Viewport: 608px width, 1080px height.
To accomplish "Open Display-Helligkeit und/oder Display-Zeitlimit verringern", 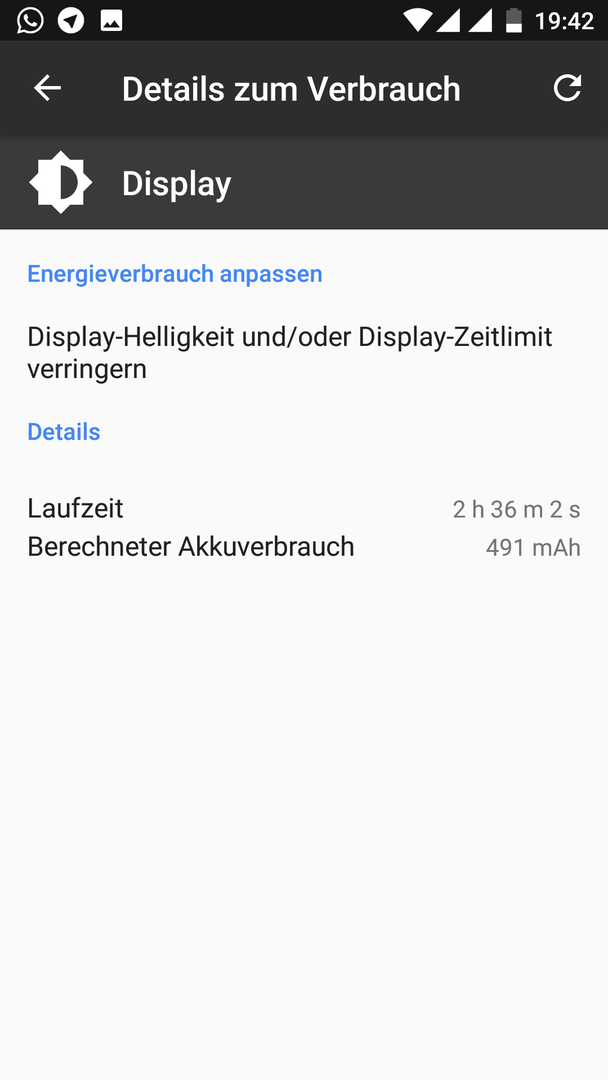I will 304,352.
